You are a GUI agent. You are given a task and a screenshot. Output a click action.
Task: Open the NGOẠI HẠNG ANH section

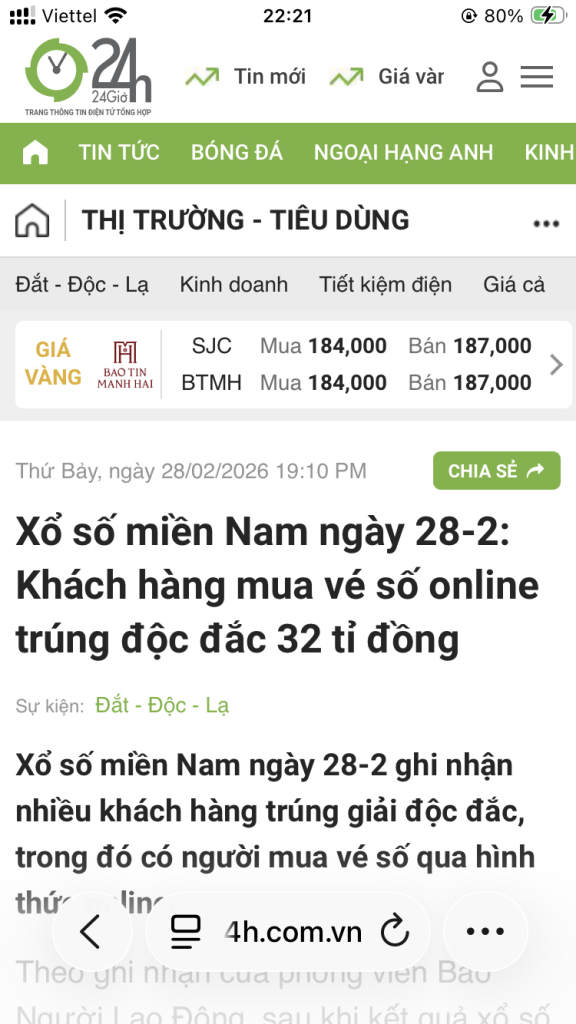(x=403, y=152)
